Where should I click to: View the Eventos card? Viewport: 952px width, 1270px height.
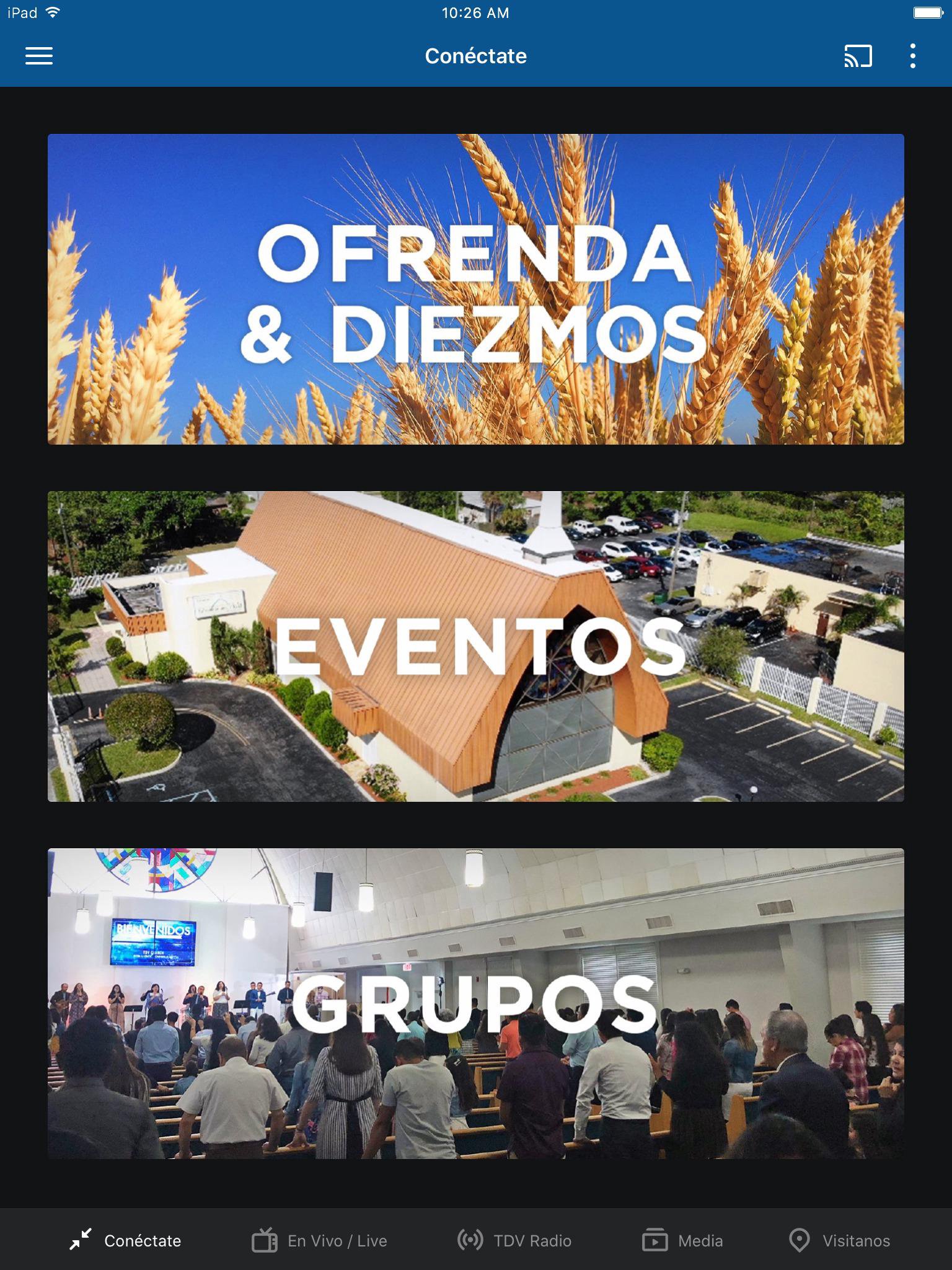pyautogui.click(x=475, y=646)
